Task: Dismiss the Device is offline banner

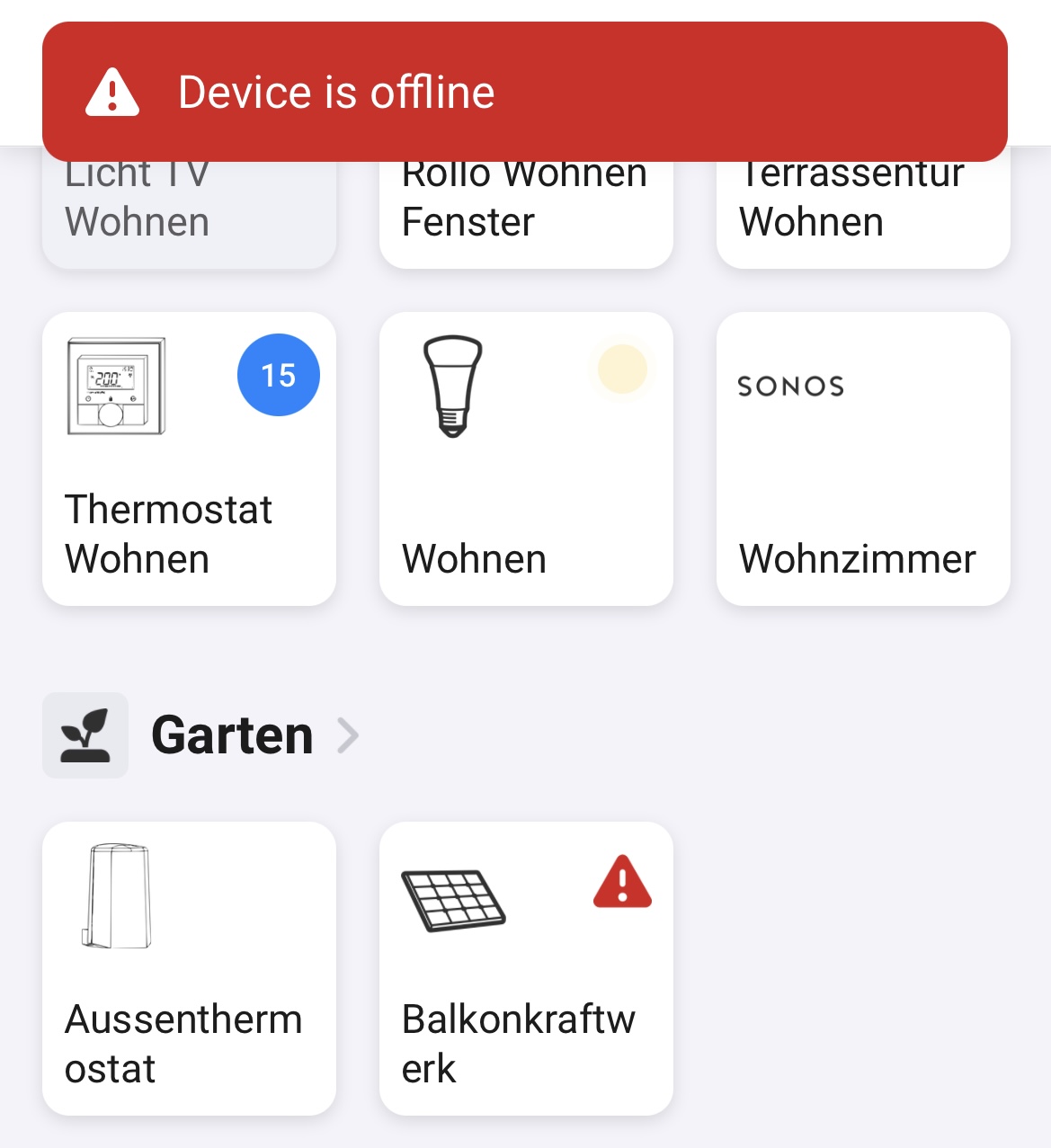Action: pos(525,92)
